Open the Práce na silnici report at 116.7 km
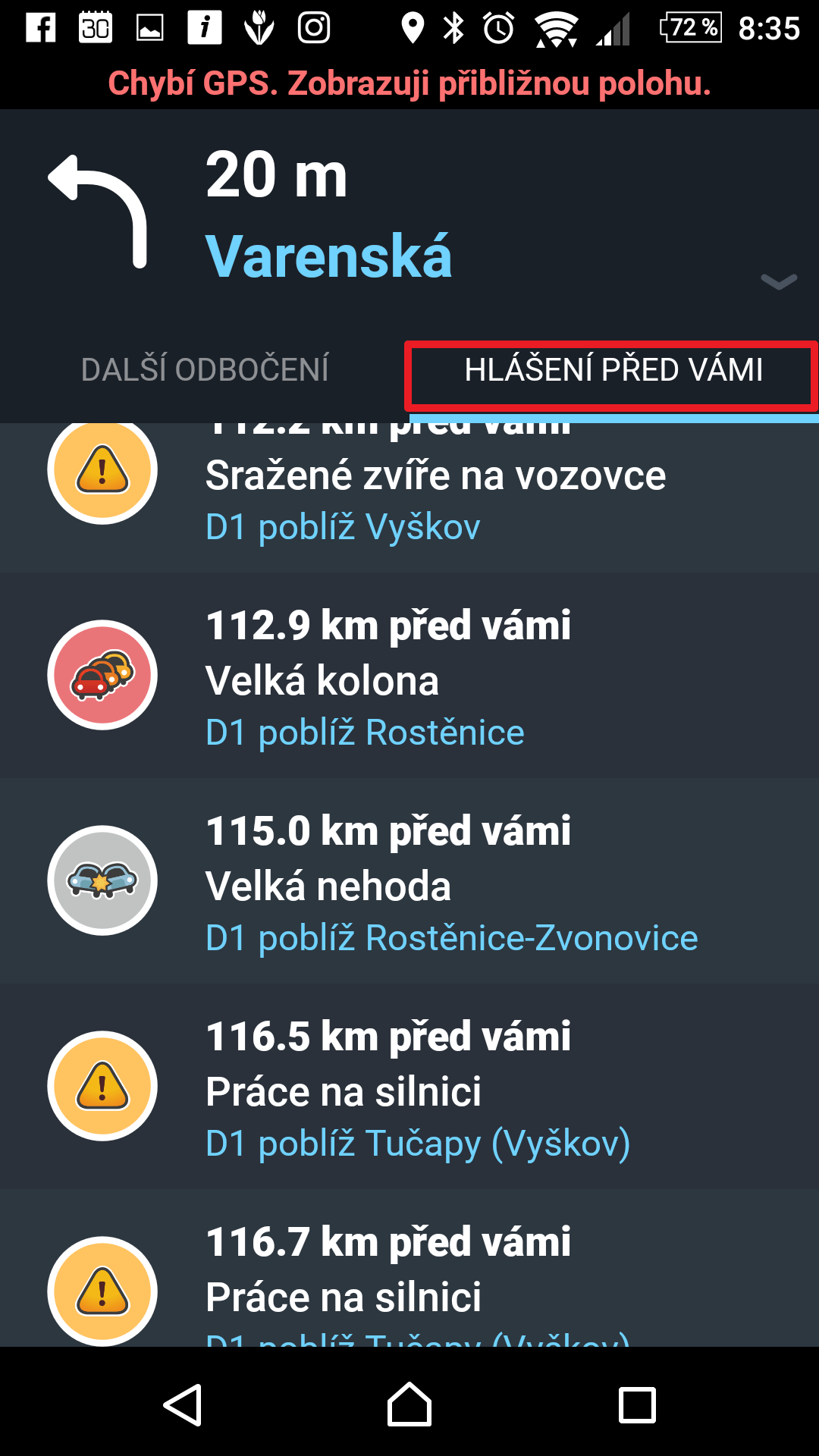Image resolution: width=819 pixels, height=1456 pixels. click(409, 1282)
